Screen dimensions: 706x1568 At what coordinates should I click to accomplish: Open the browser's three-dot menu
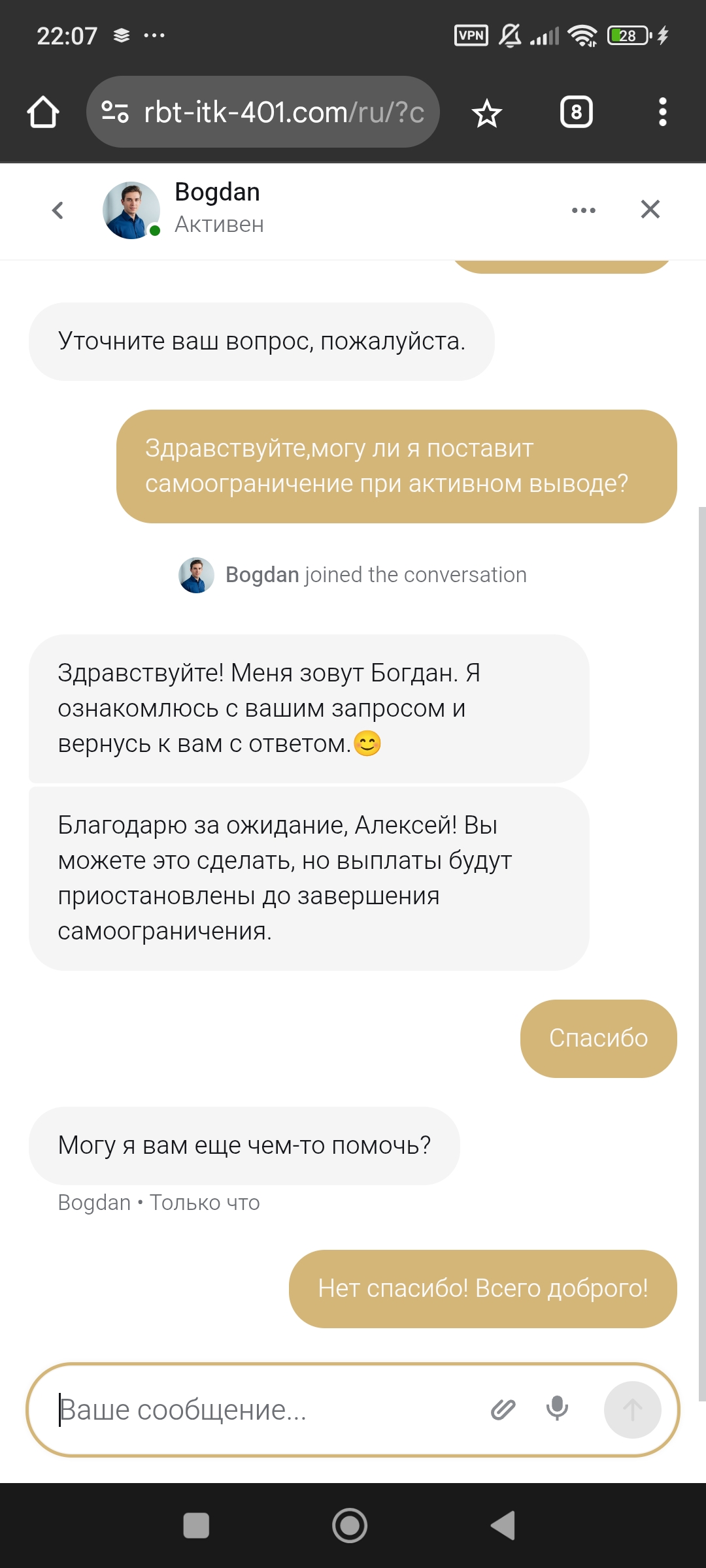pos(662,112)
